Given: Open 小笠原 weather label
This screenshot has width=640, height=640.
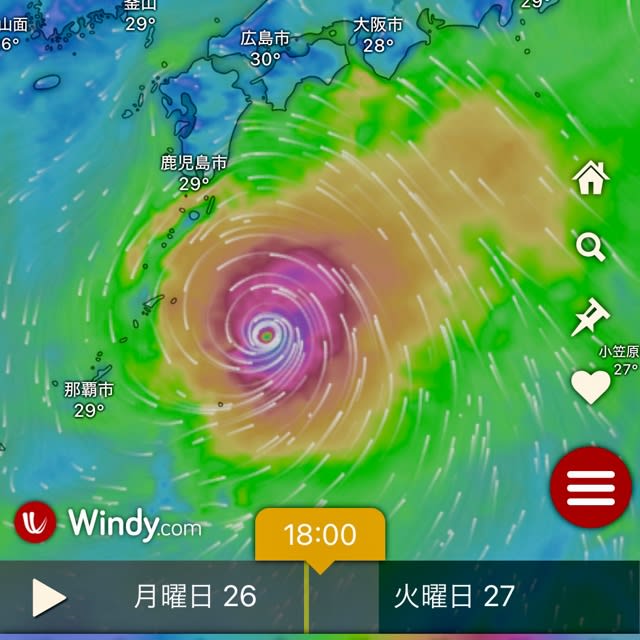Looking at the screenshot, I should (619, 360).
